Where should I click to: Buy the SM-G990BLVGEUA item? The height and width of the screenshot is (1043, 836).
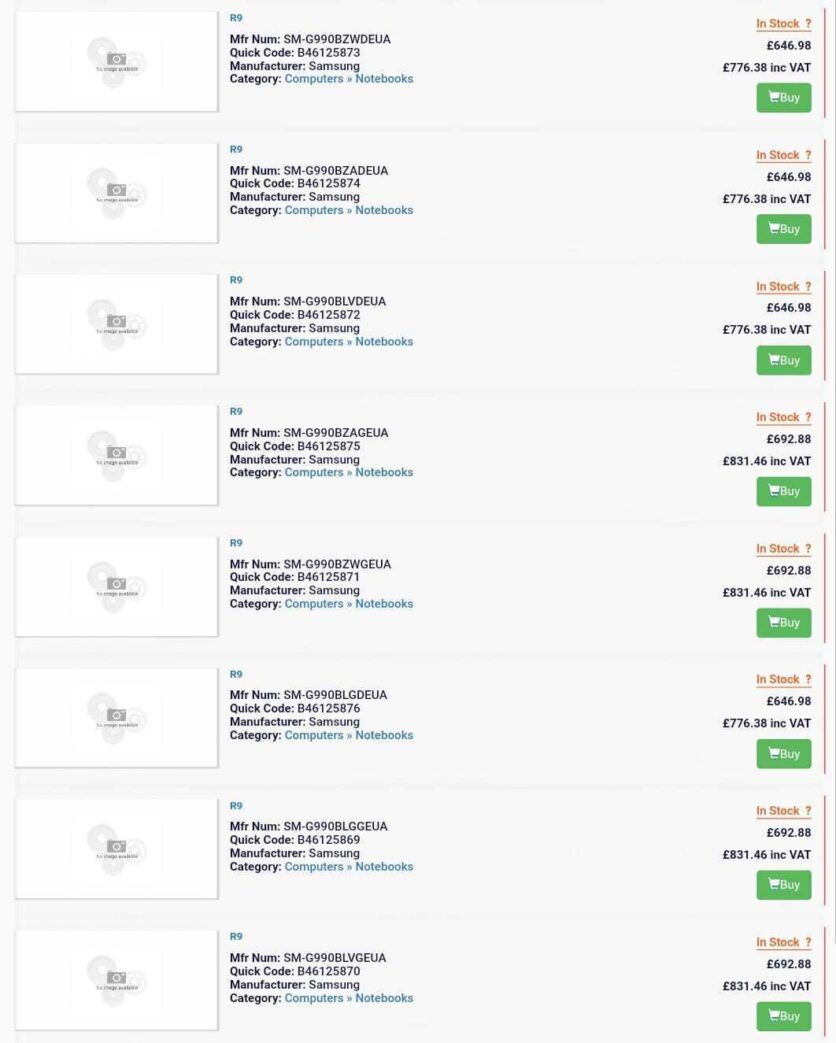[x=783, y=1016]
